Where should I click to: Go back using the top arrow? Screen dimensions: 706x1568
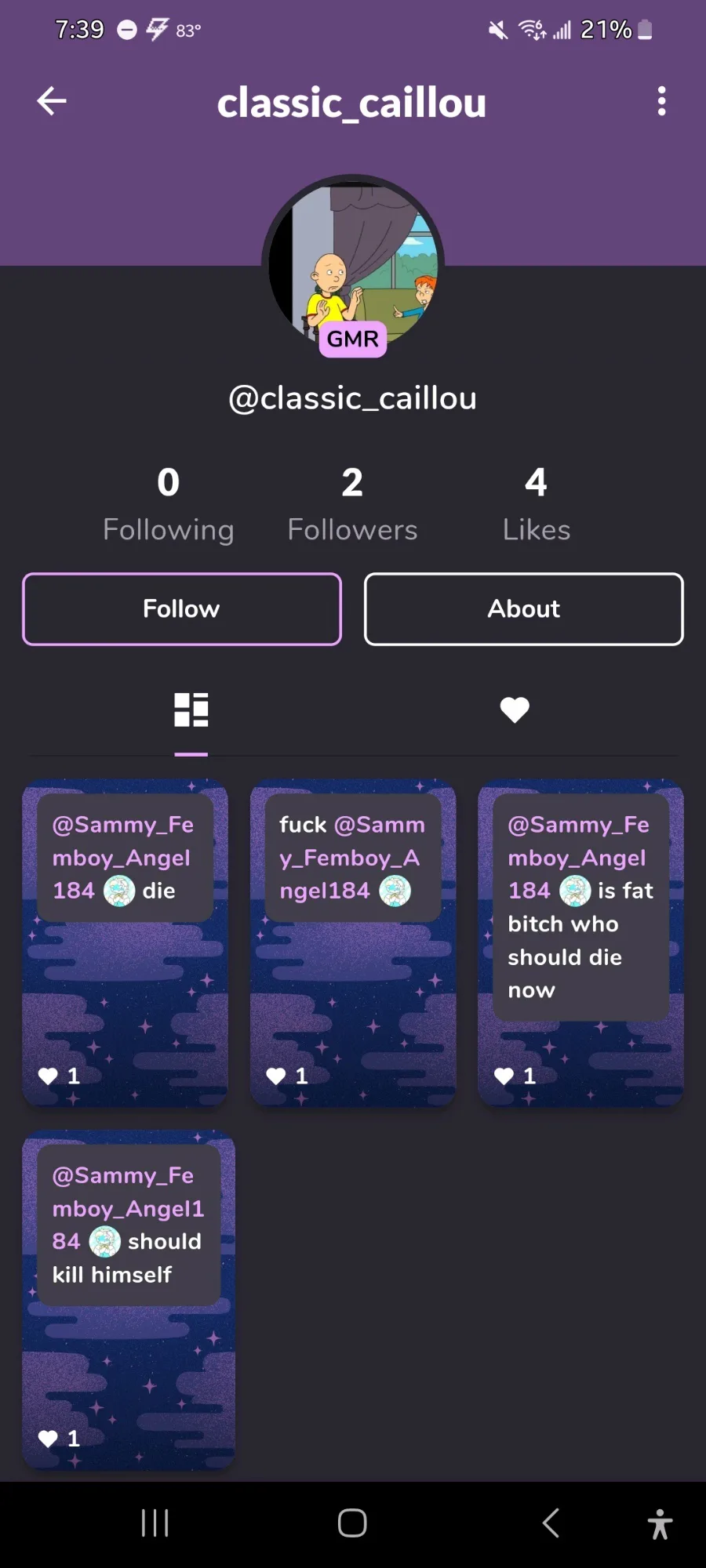[x=52, y=101]
